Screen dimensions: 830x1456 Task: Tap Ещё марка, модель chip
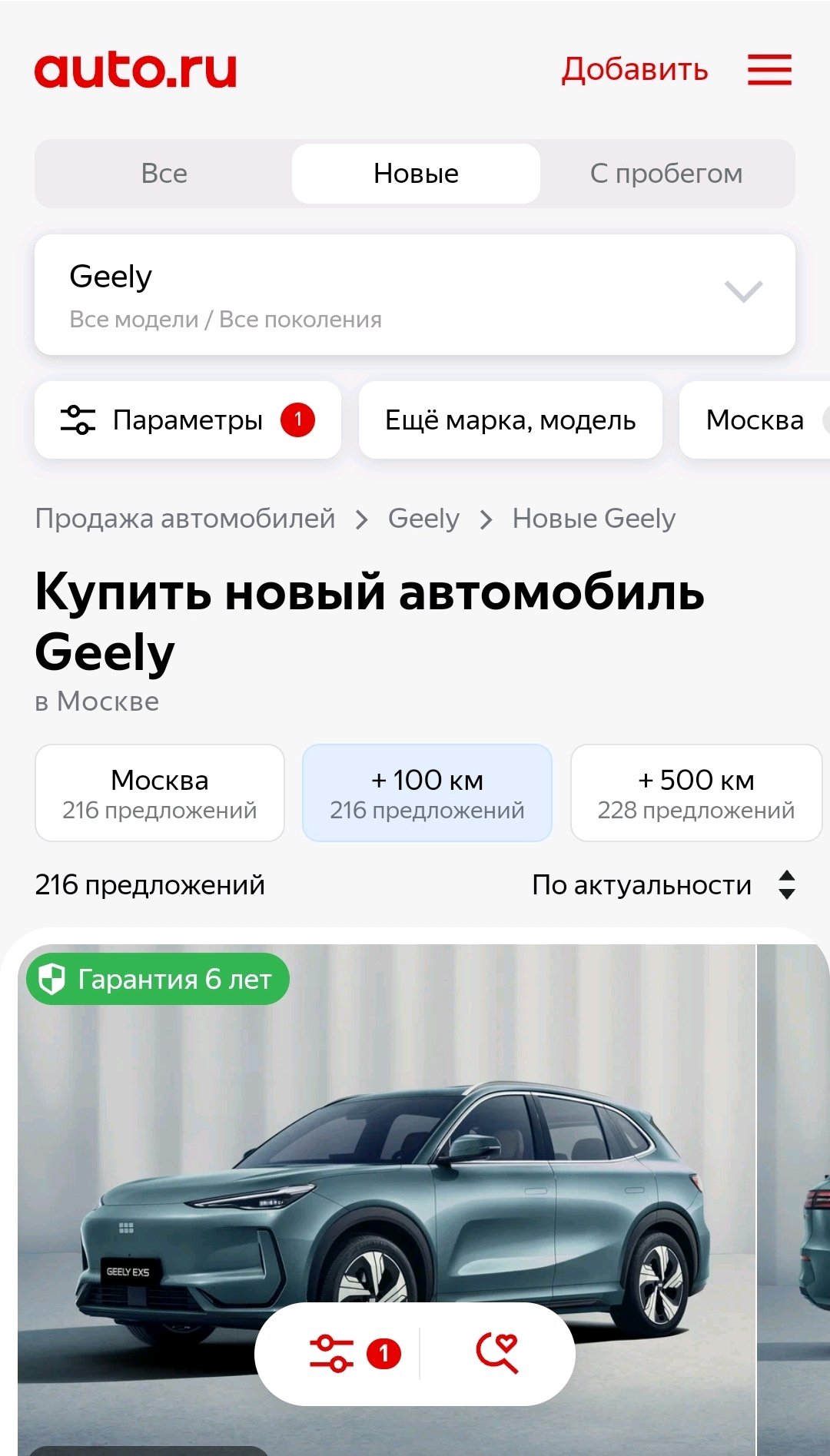510,420
